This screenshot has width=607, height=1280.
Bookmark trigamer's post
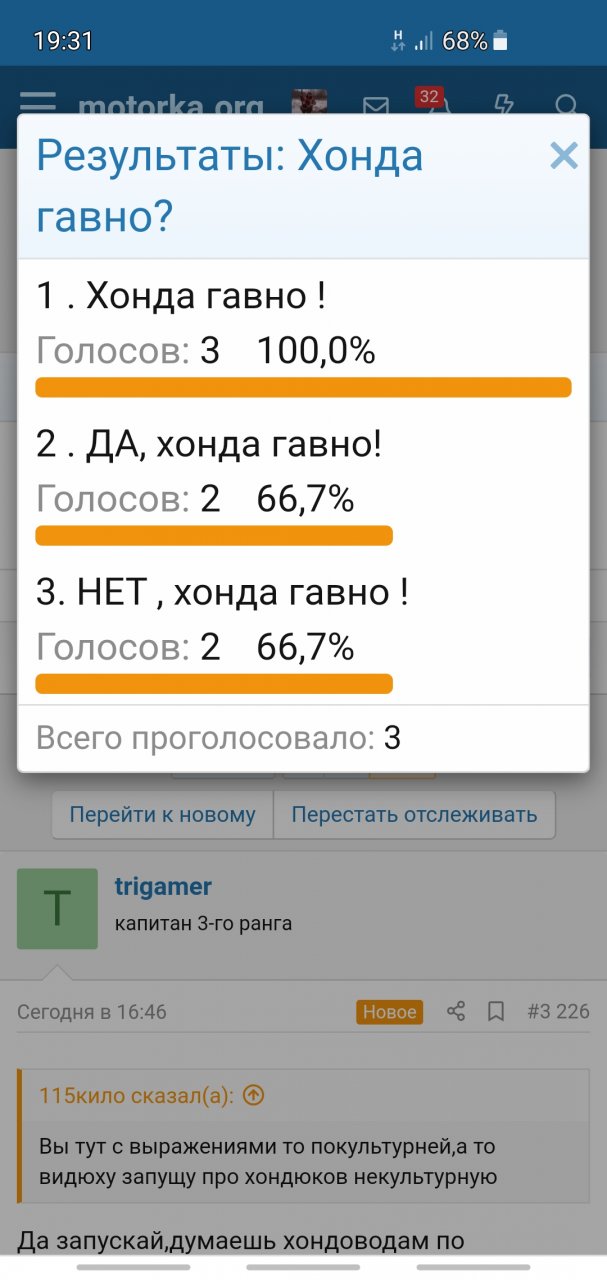tap(495, 1012)
